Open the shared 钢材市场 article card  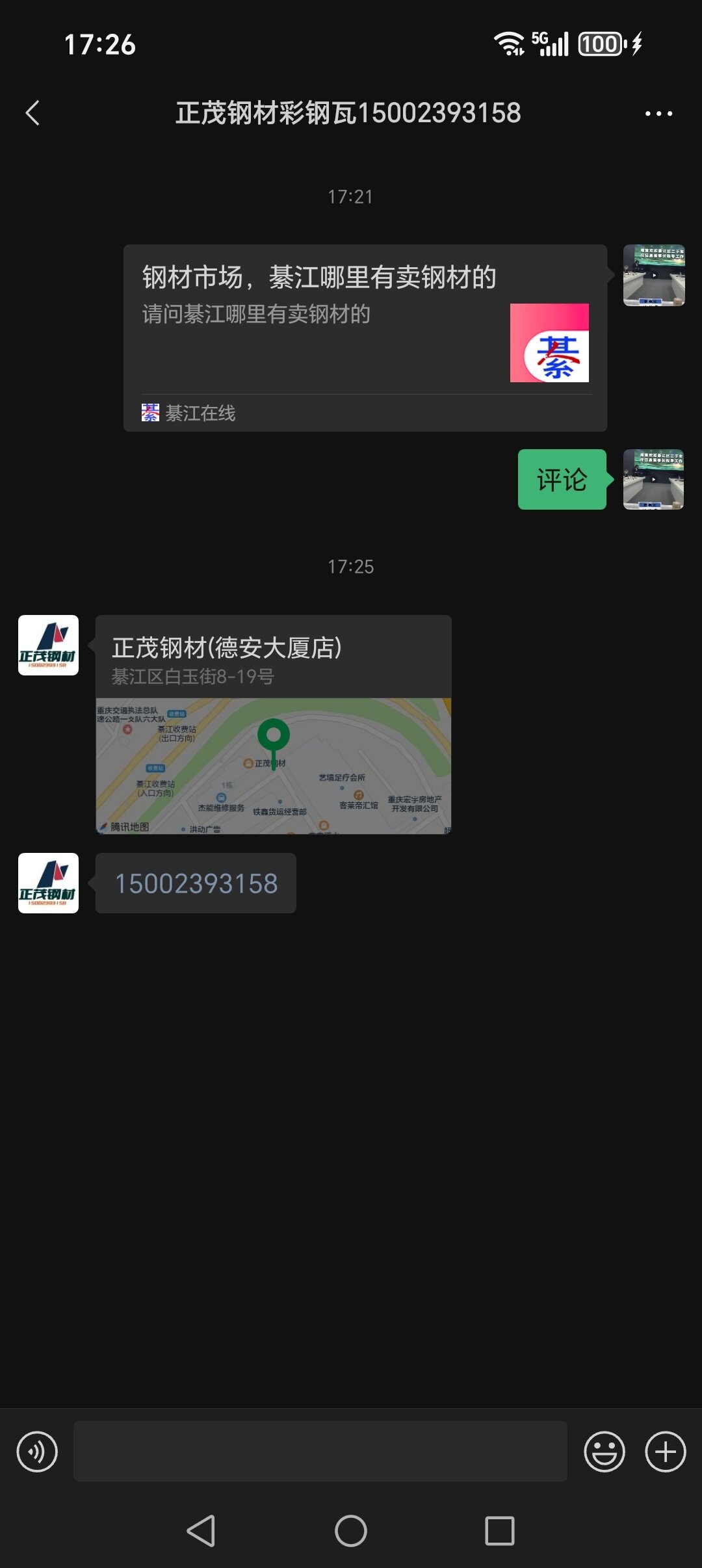pyautogui.click(x=365, y=337)
